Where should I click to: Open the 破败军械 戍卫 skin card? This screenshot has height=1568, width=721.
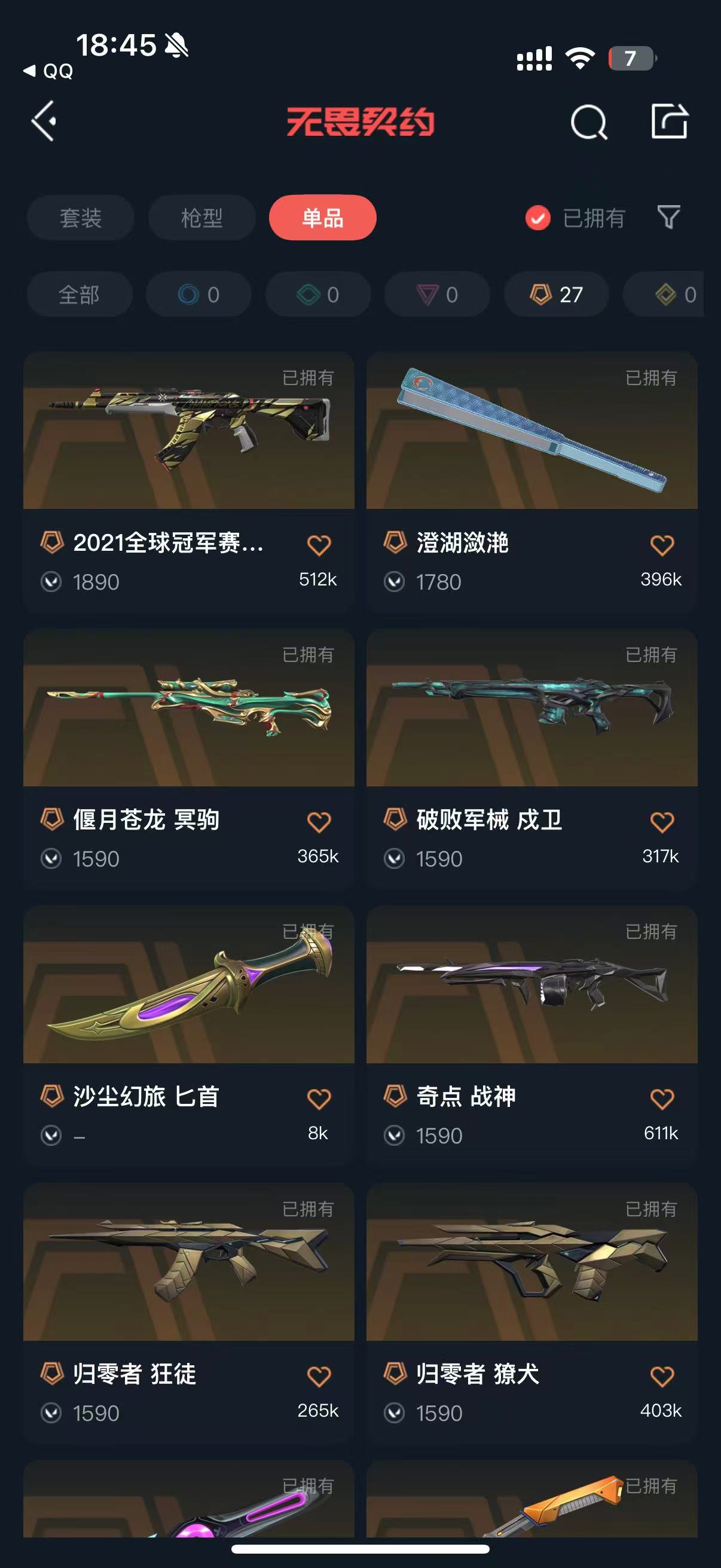click(x=531, y=708)
